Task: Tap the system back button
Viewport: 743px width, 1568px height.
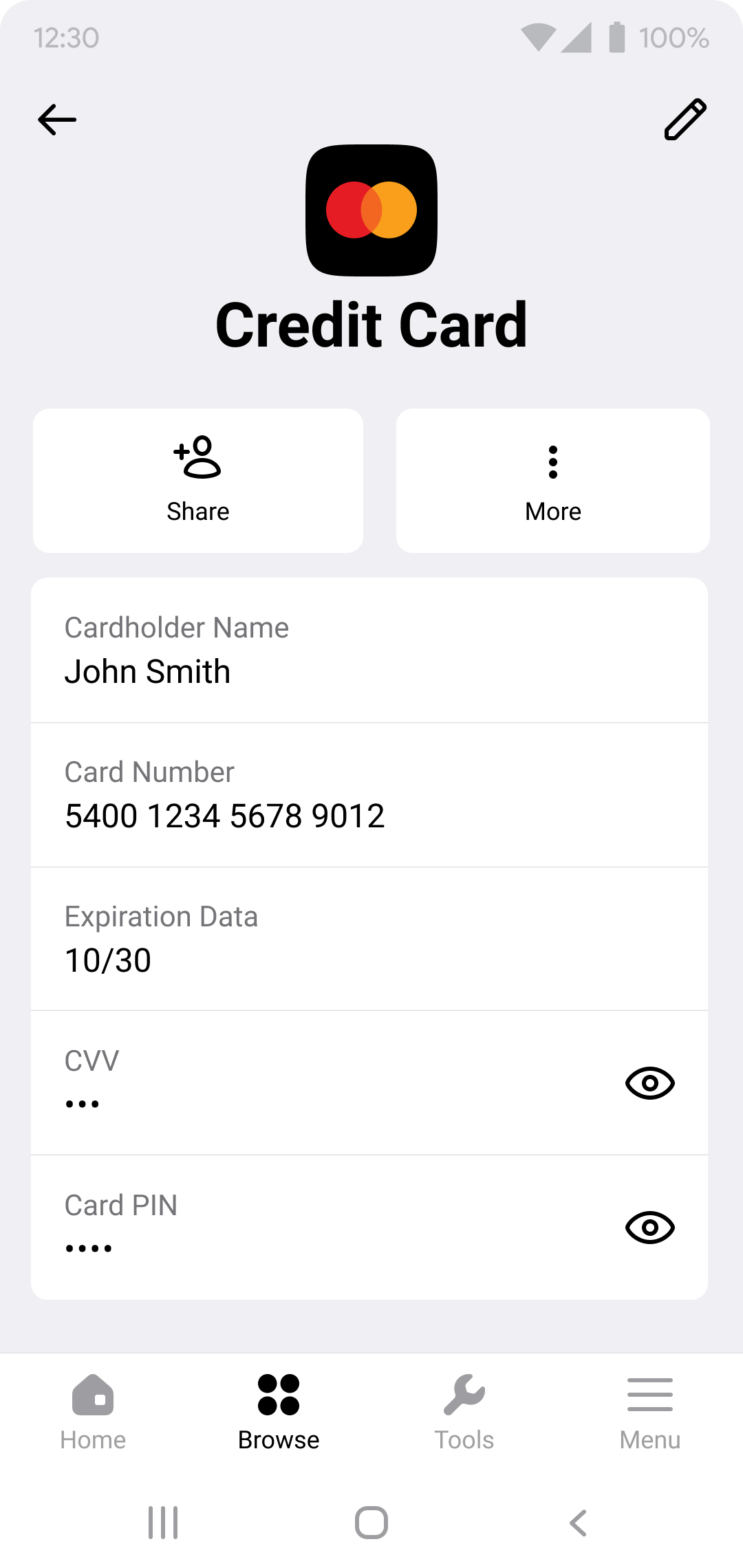Action: (x=578, y=1523)
